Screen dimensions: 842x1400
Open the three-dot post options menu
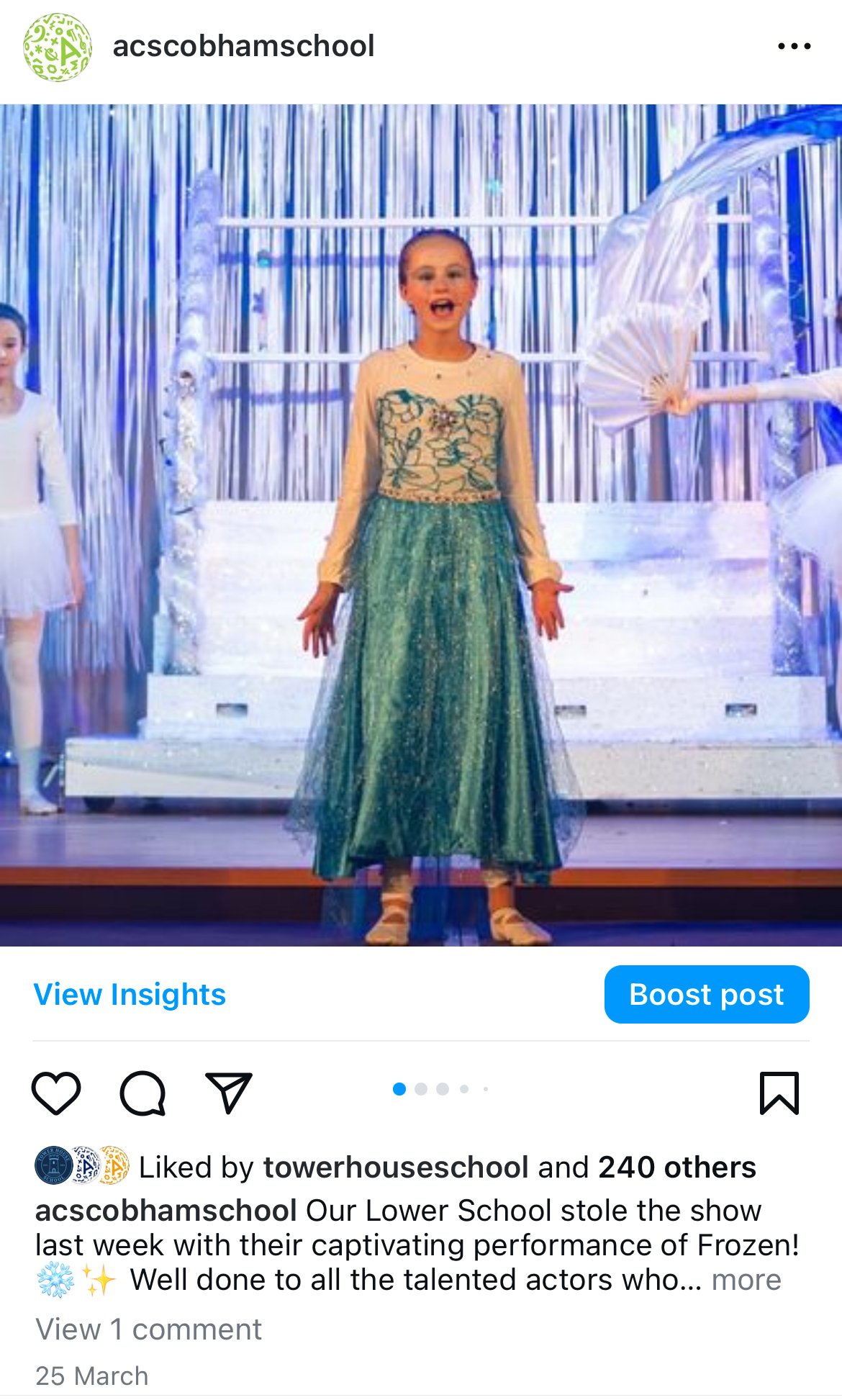click(794, 47)
